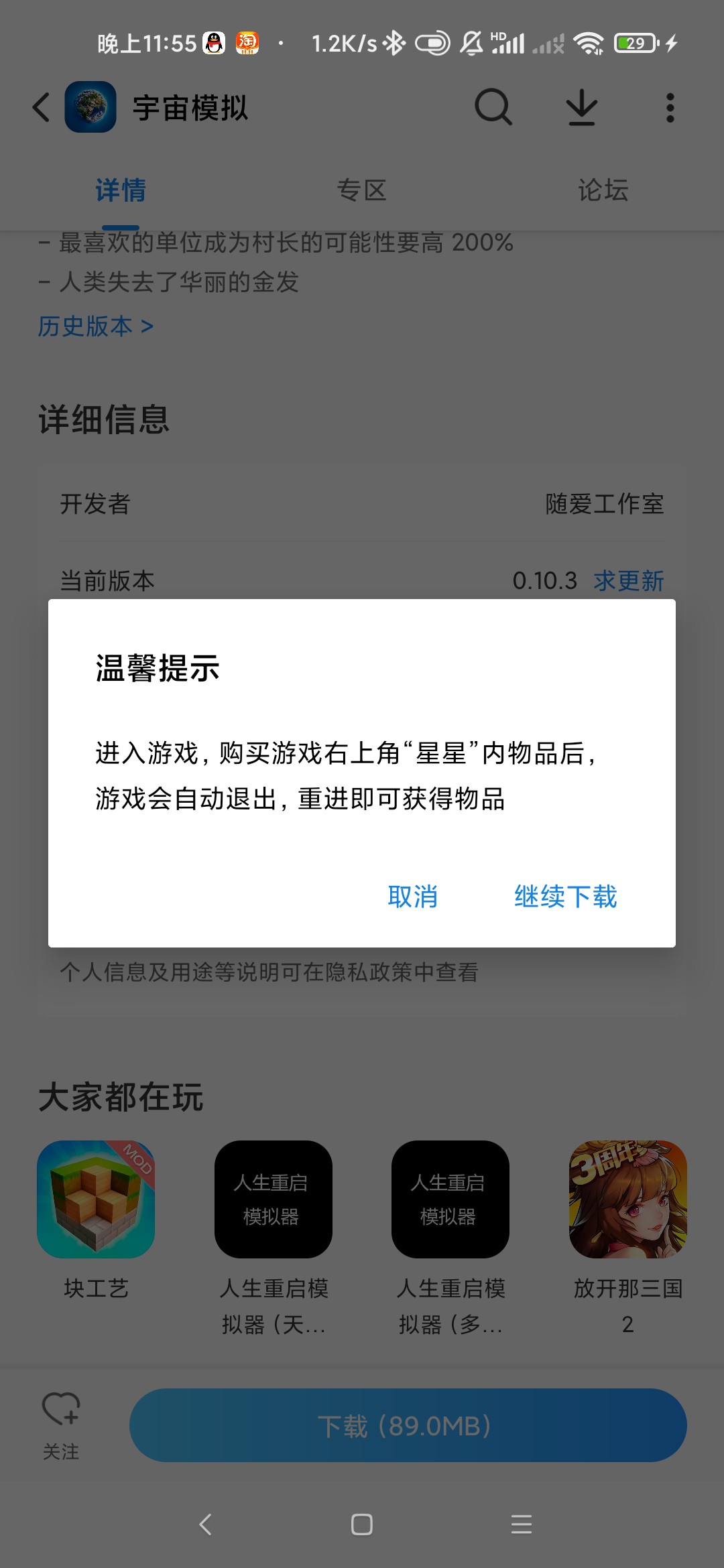Viewport: 724px width, 1568px height.
Task: Open the system recent apps view
Action: pos(521,1524)
